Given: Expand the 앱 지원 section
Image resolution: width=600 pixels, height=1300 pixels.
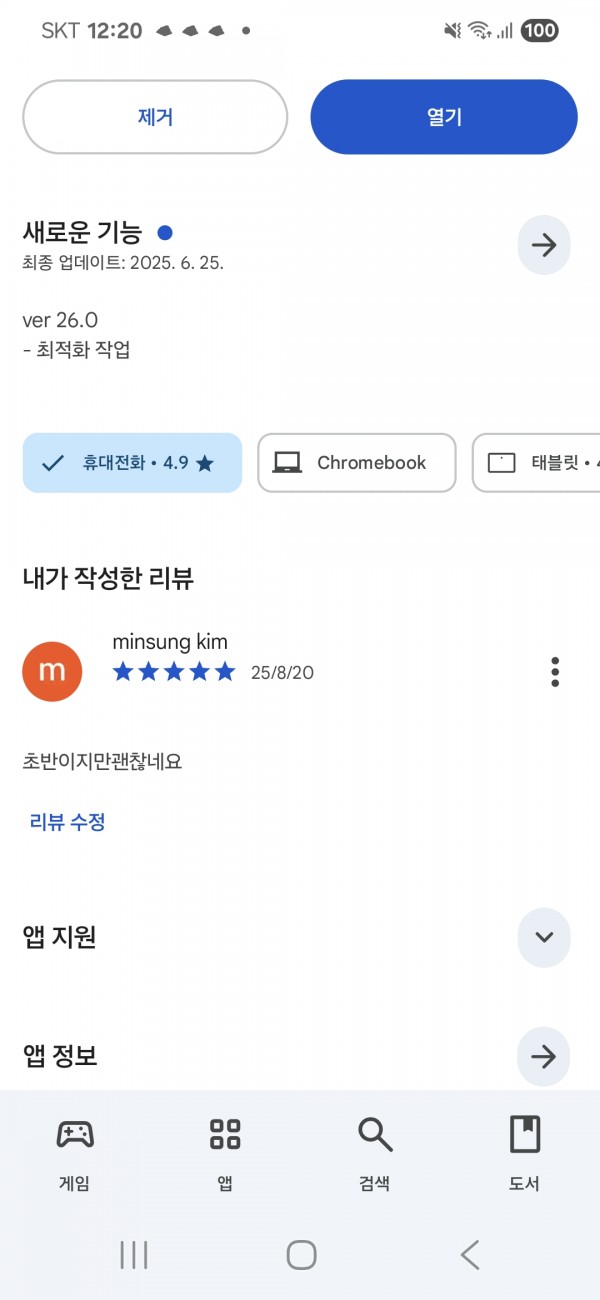Looking at the screenshot, I should point(544,937).
